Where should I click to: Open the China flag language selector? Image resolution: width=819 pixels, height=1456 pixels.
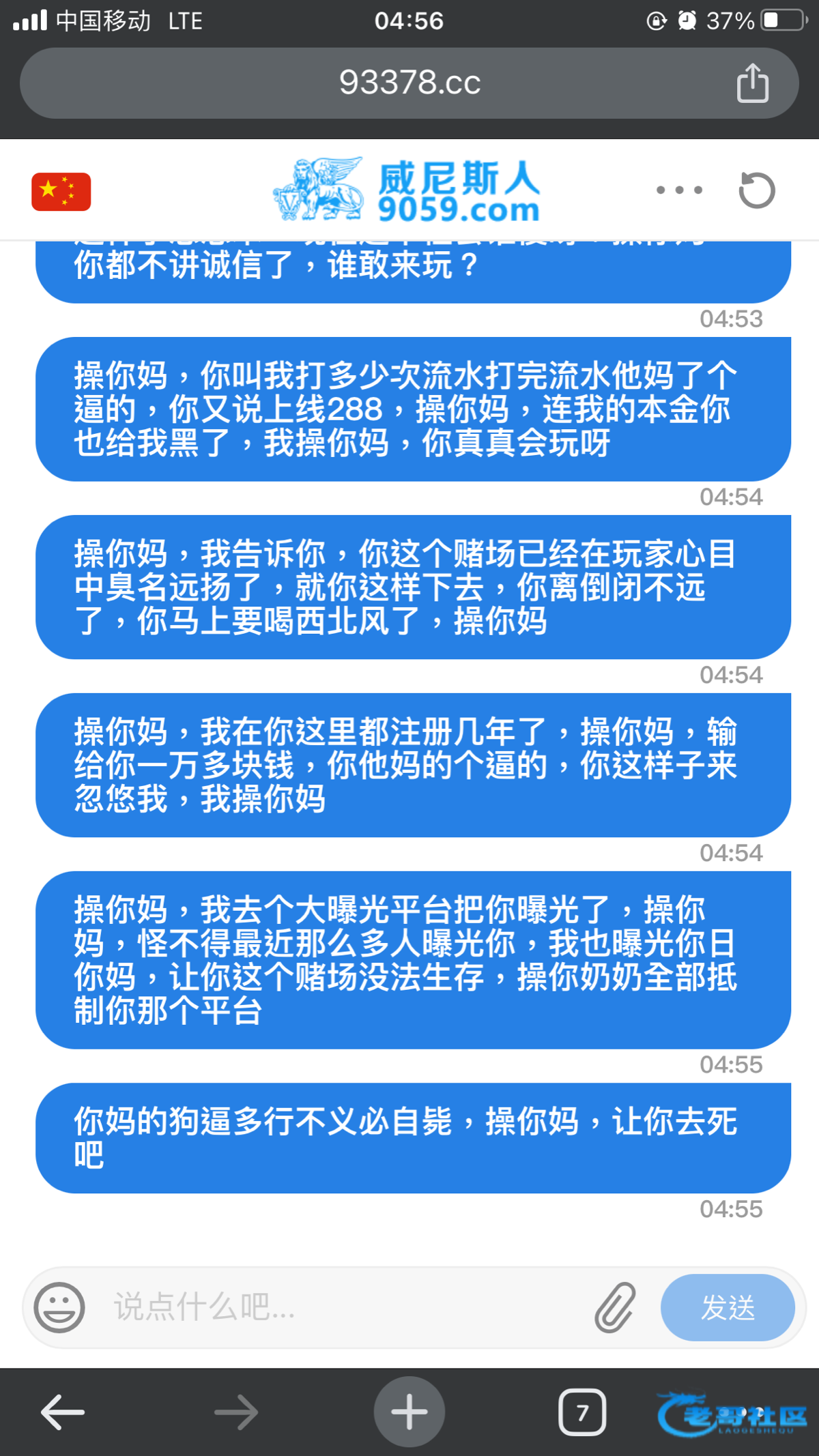pyautogui.click(x=61, y=192)
